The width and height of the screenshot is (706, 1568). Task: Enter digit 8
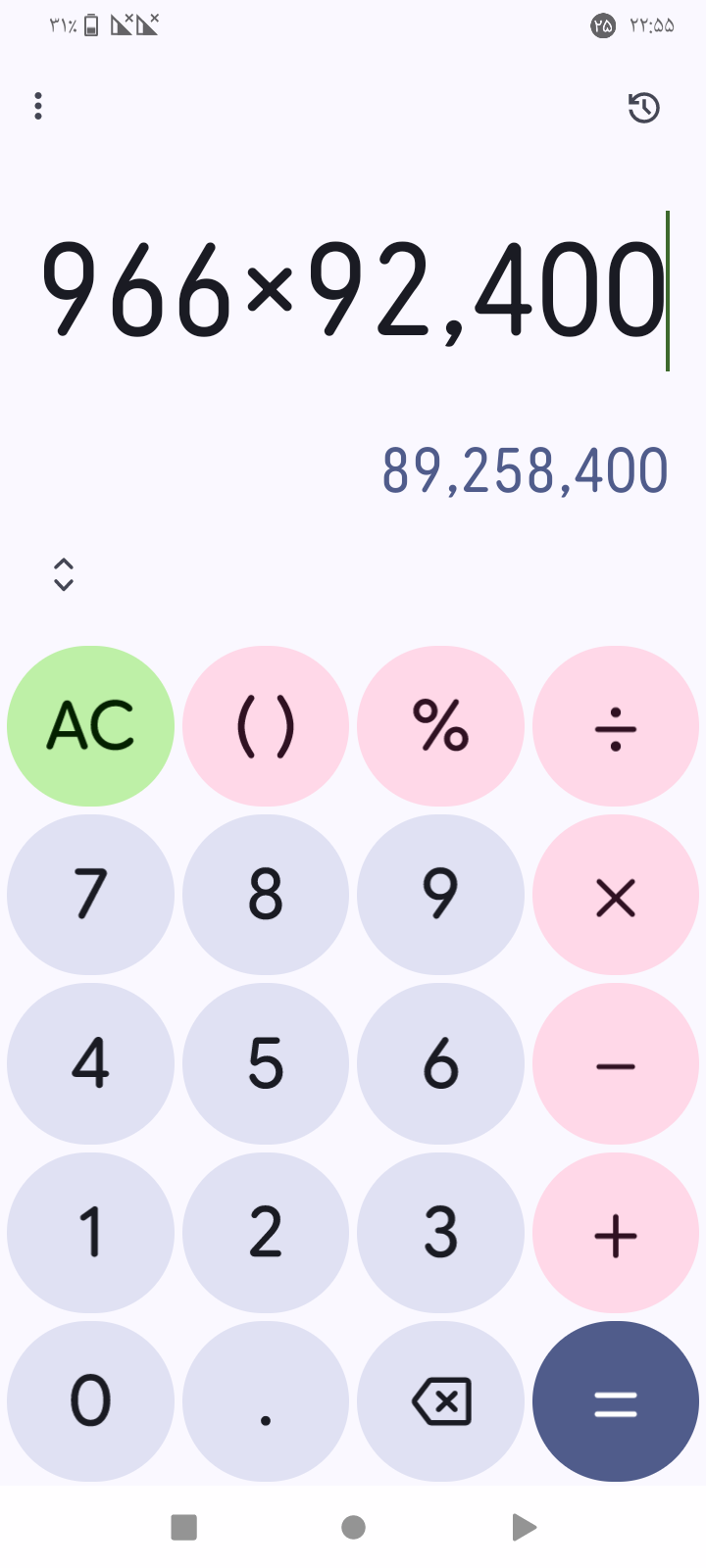click(266, 896)
